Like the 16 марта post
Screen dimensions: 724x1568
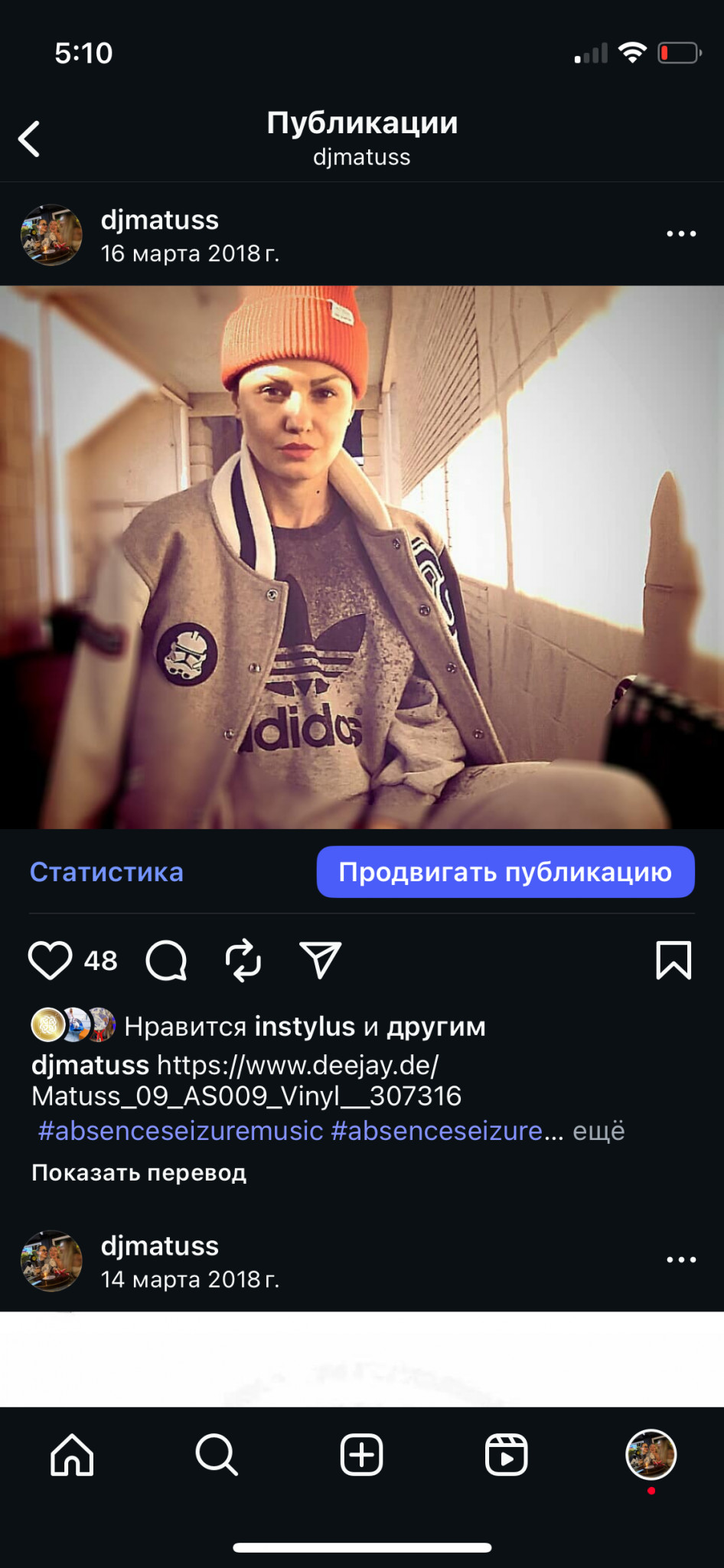[51, 960]
